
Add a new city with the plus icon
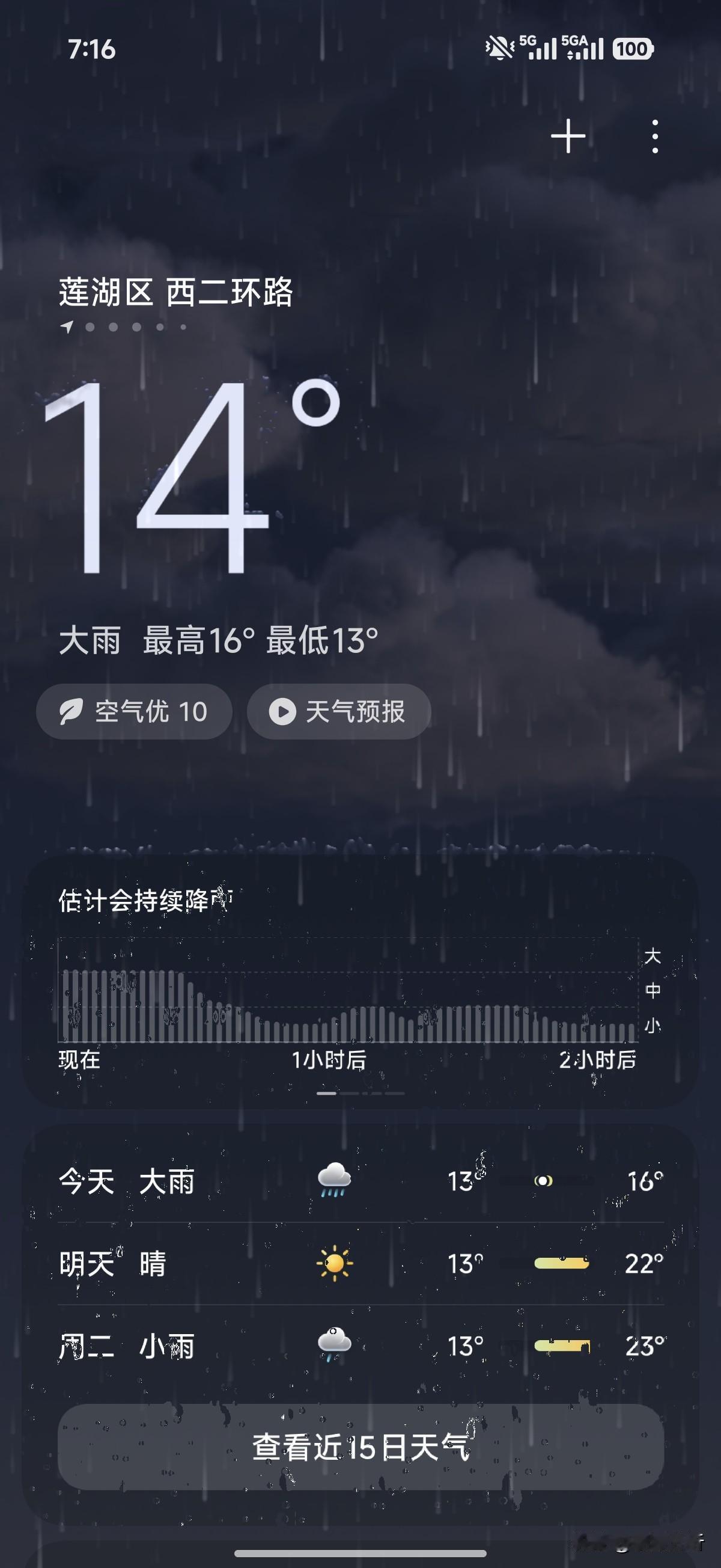(x=568, y=136)
